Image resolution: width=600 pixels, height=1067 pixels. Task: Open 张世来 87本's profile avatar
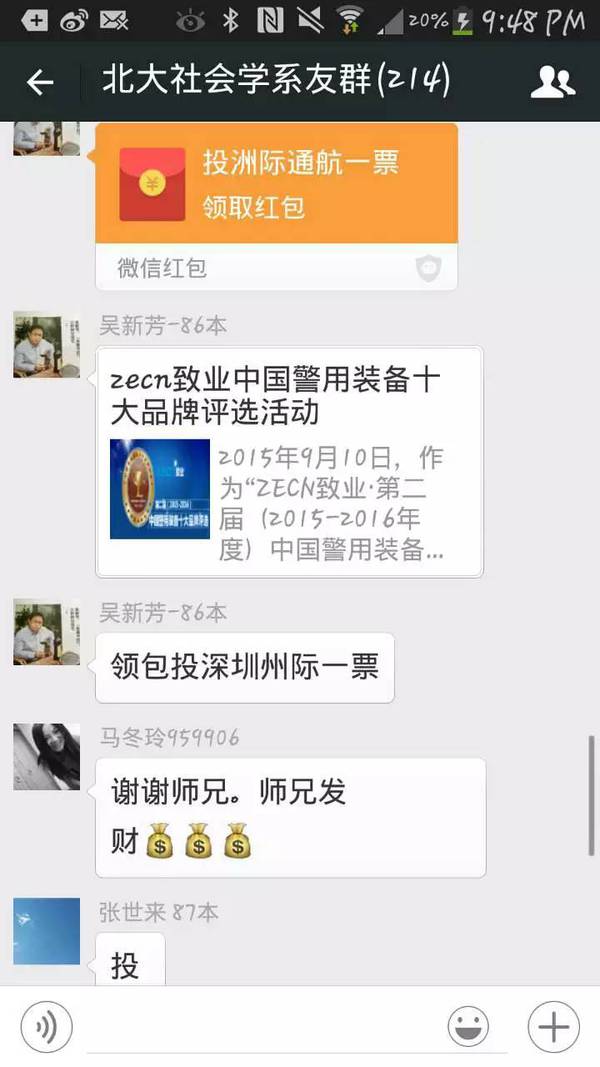tap(47, 931)
